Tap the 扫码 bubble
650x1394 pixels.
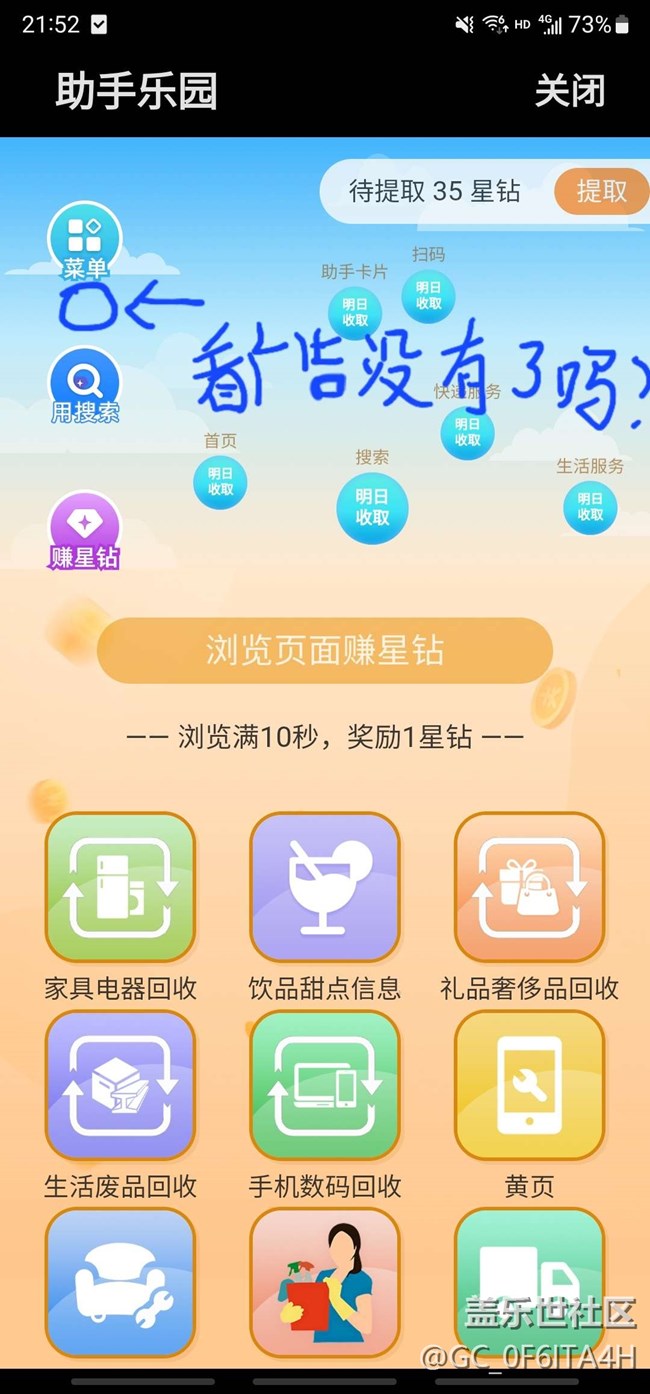pyautogui.click(x=429, y=296)
